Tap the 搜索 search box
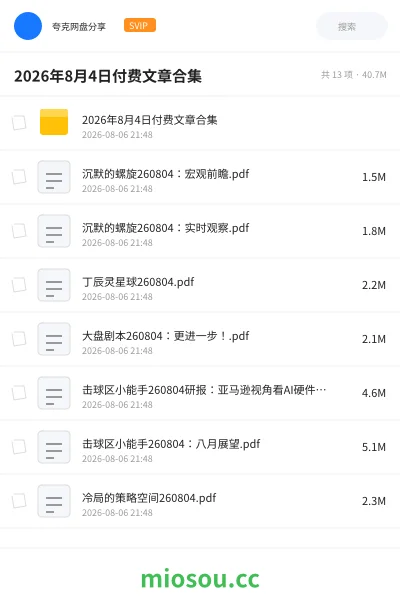Image resolution: width=400 pixels, height=600 pixels. point(352,26)
